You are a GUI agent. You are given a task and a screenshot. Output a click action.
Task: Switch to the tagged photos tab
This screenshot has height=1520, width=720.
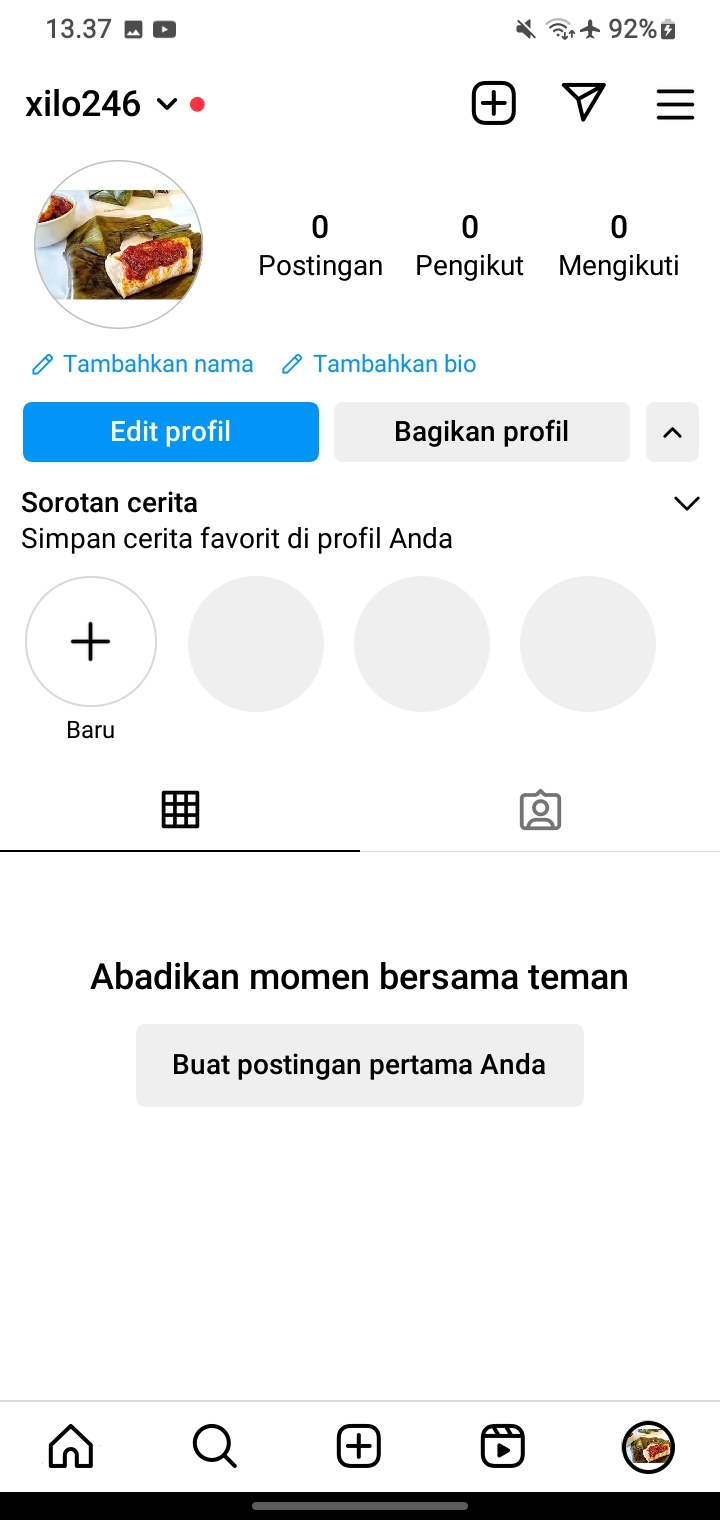540,810
